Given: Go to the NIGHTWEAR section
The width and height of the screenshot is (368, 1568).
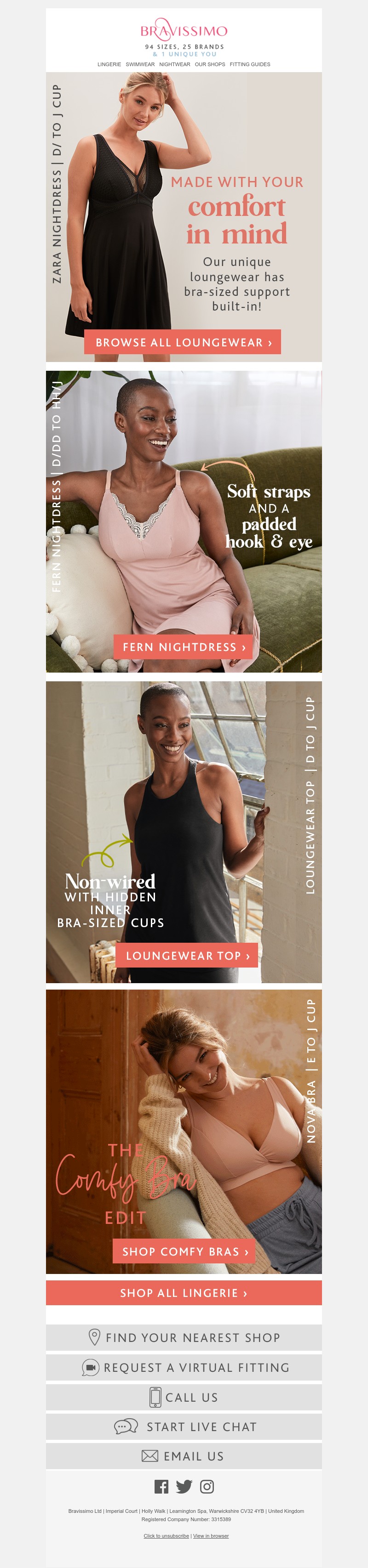Looking at the screenshot, I should pyautogui.click(x=175, y=64).
